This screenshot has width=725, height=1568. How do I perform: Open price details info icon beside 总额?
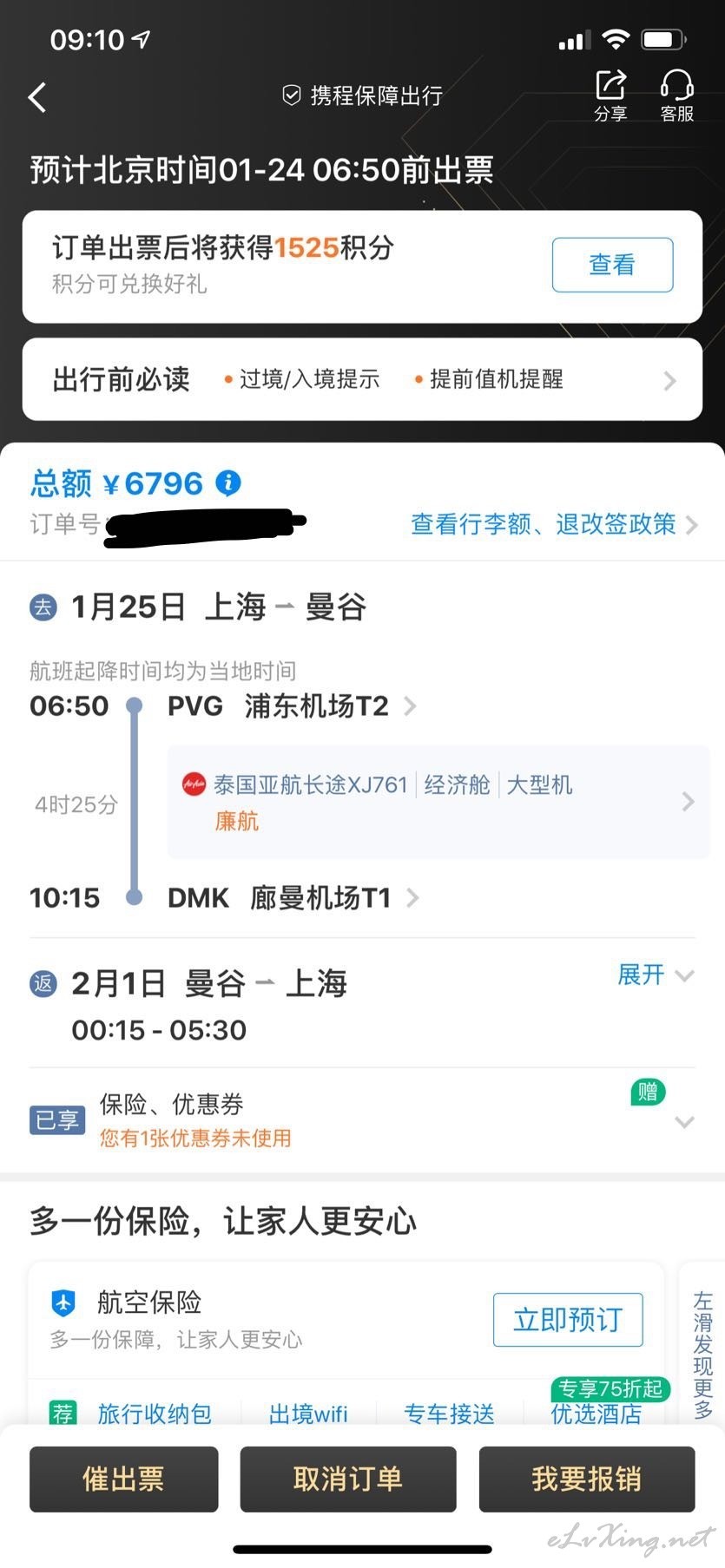[228, 482]
